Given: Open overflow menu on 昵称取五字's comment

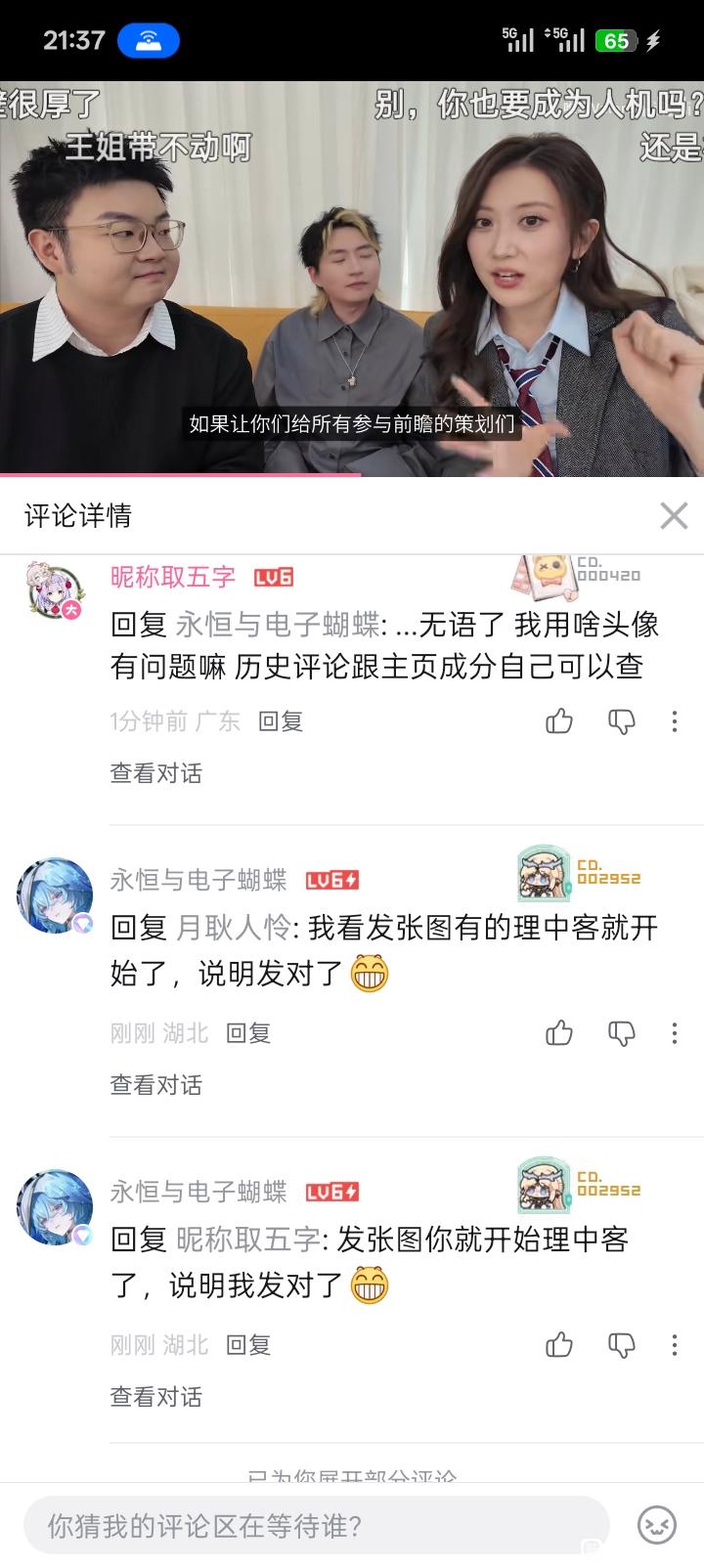Looking at the screenshot, I should click(675, 721).
